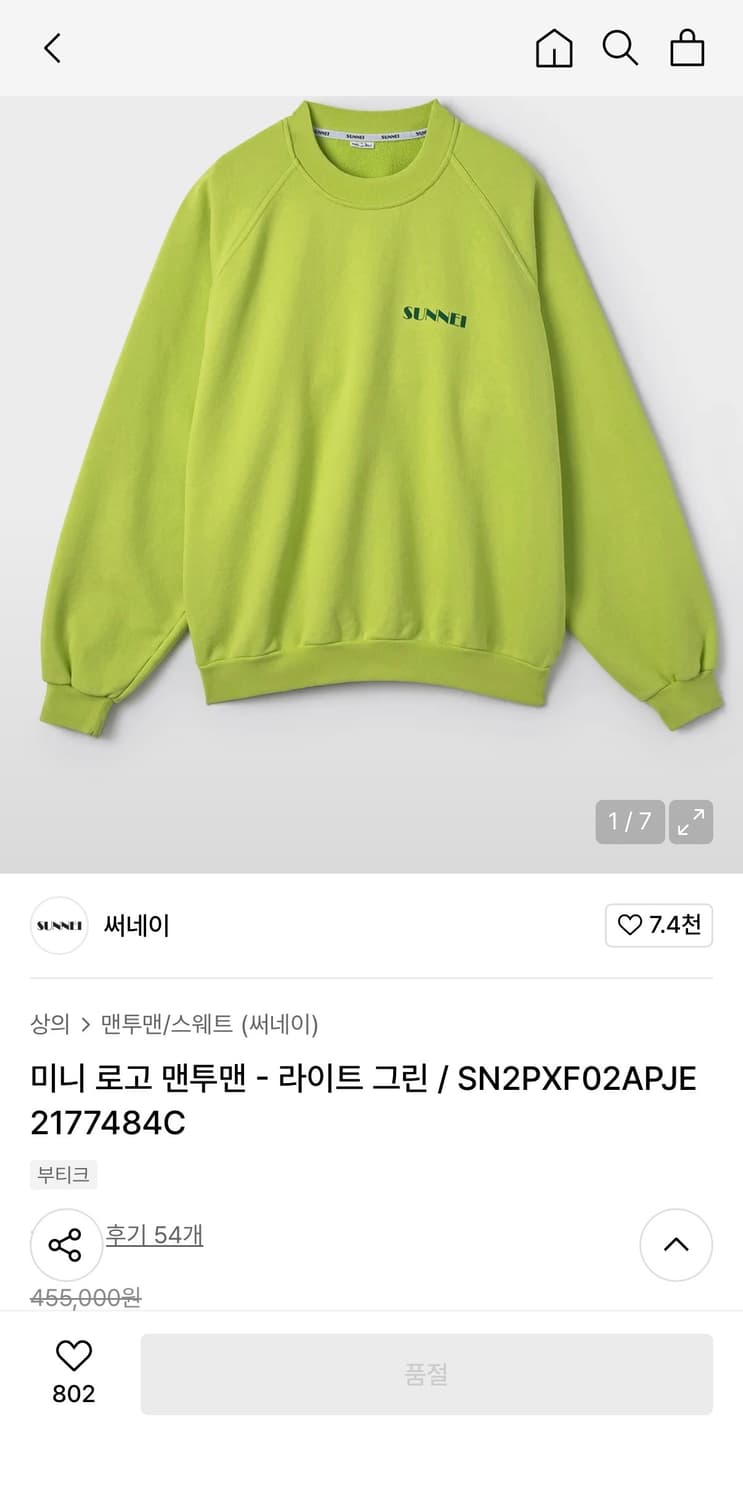Tap the home icon in top bar
Screen dimensions: 743x1500
point(554,47)
